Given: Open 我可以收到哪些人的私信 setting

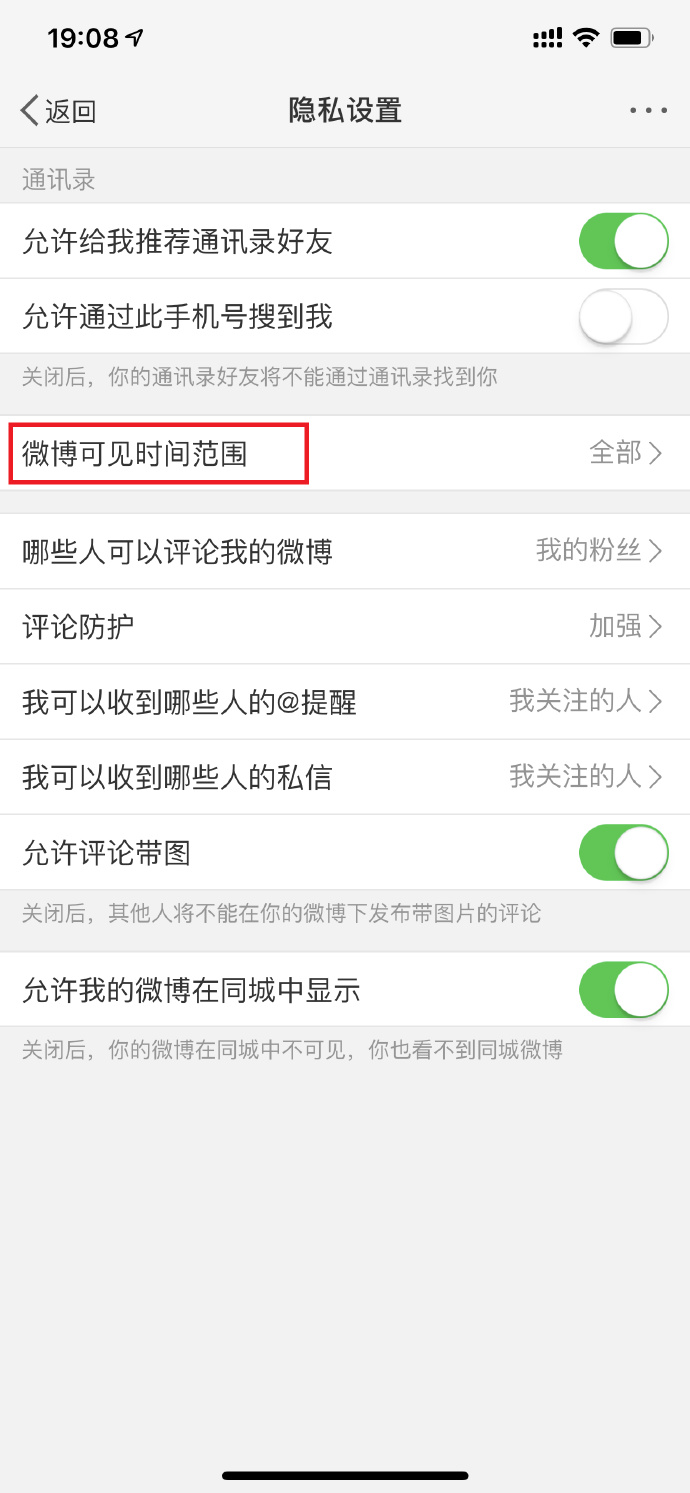Looking at the screenshot, I should [345, 777].
